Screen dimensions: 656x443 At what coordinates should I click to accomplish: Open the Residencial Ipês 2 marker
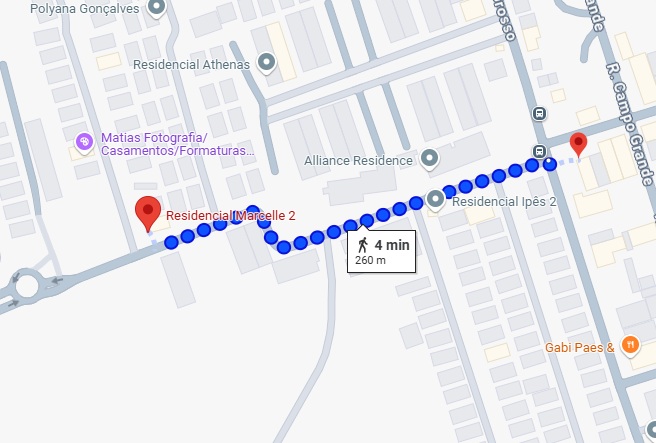[435, 200]
